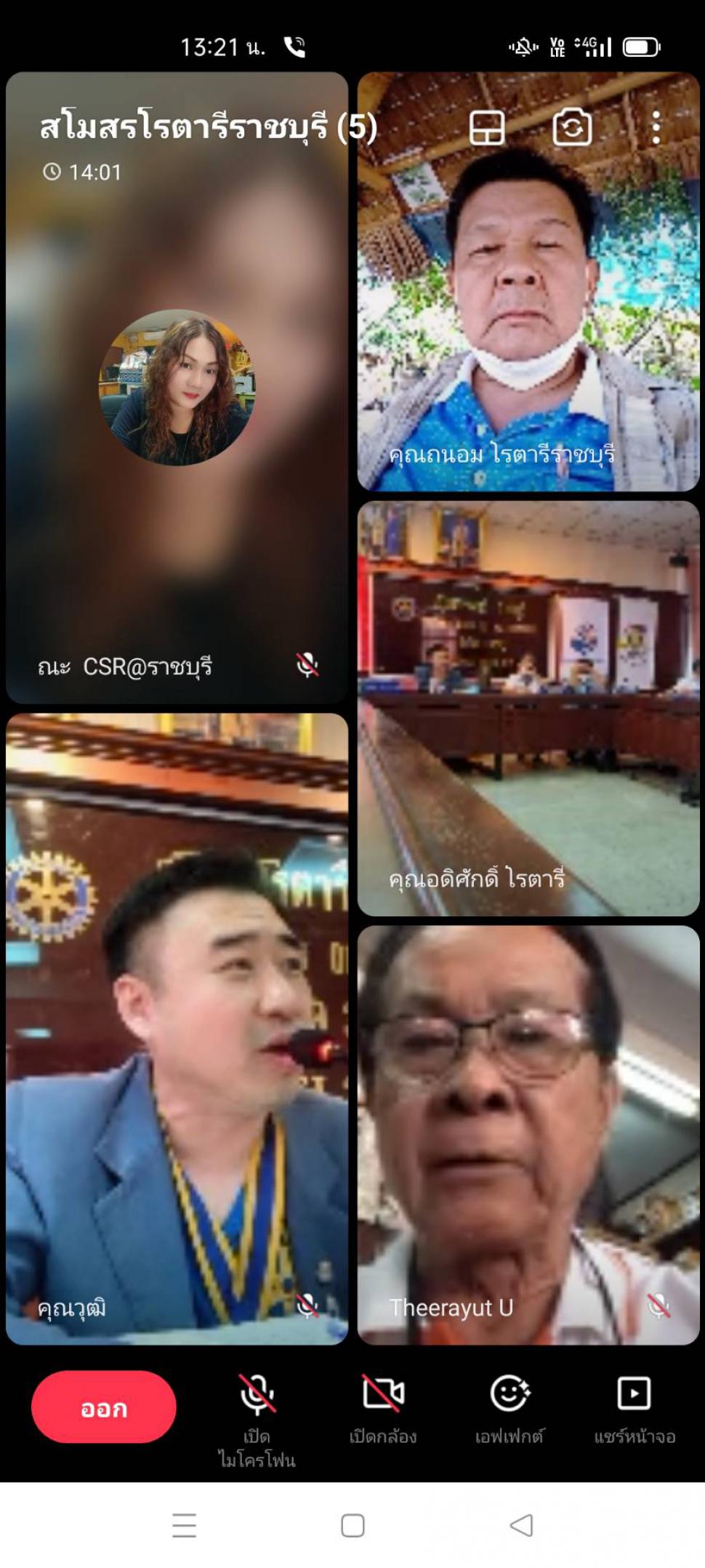
Task: Go back using system navigation
Action: pyautogui.click(x=521, y=1525)
